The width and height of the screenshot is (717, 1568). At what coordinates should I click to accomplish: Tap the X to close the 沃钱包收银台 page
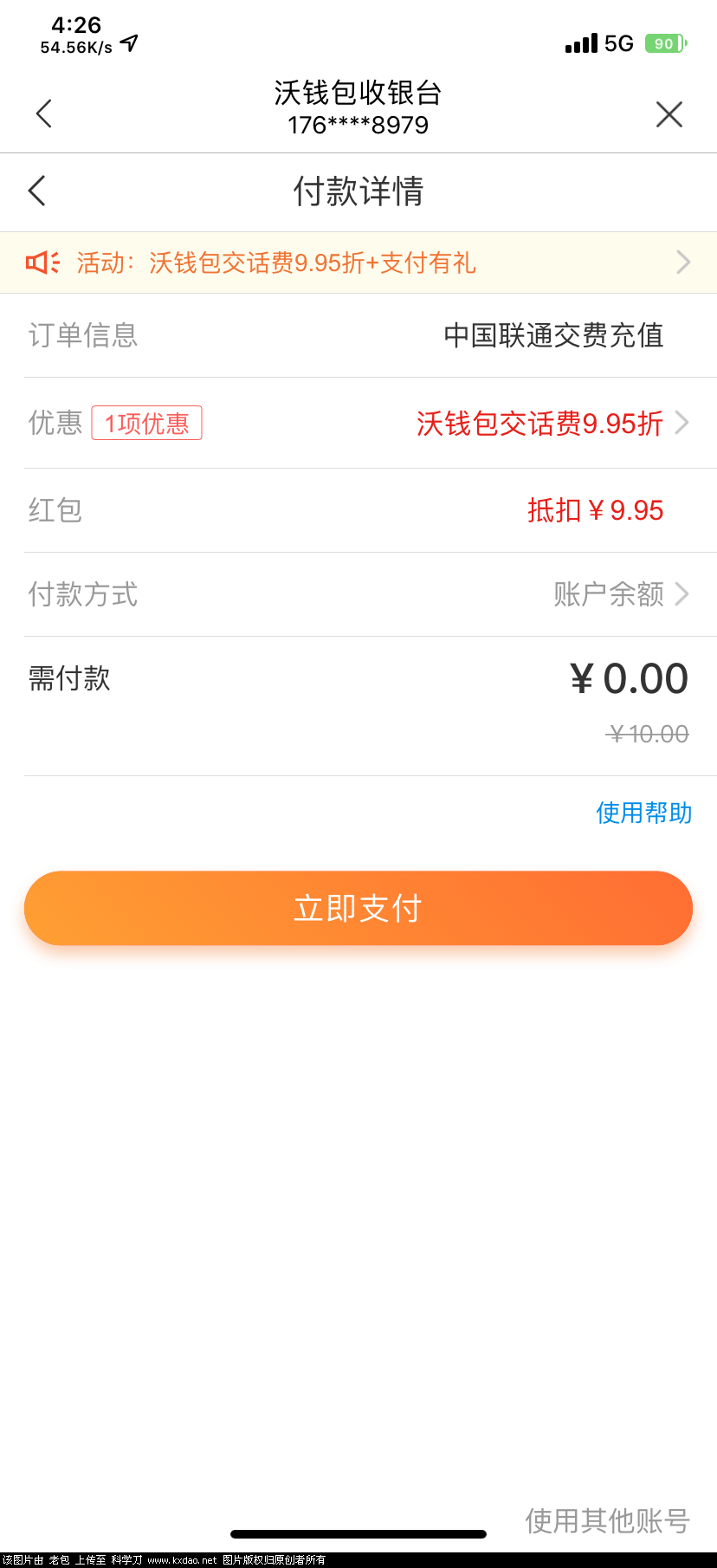[x=669, y=113]
